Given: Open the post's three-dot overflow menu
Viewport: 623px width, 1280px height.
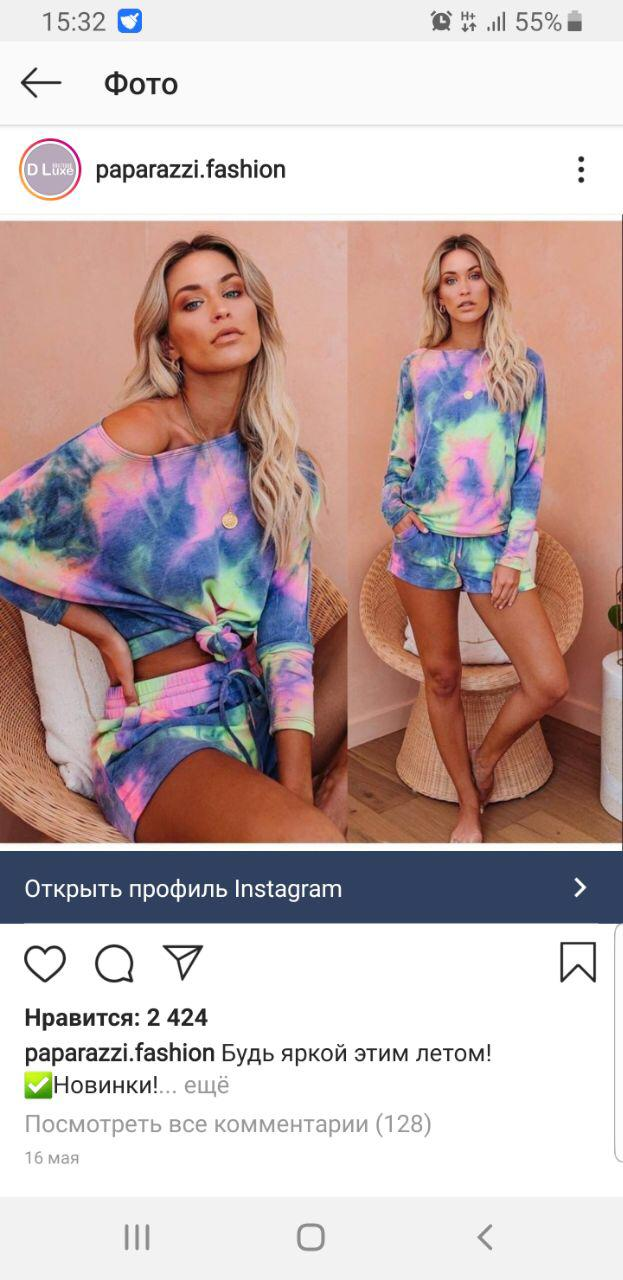Looking at the screenshot, I should pyautogui.click(x=580, y=170).
